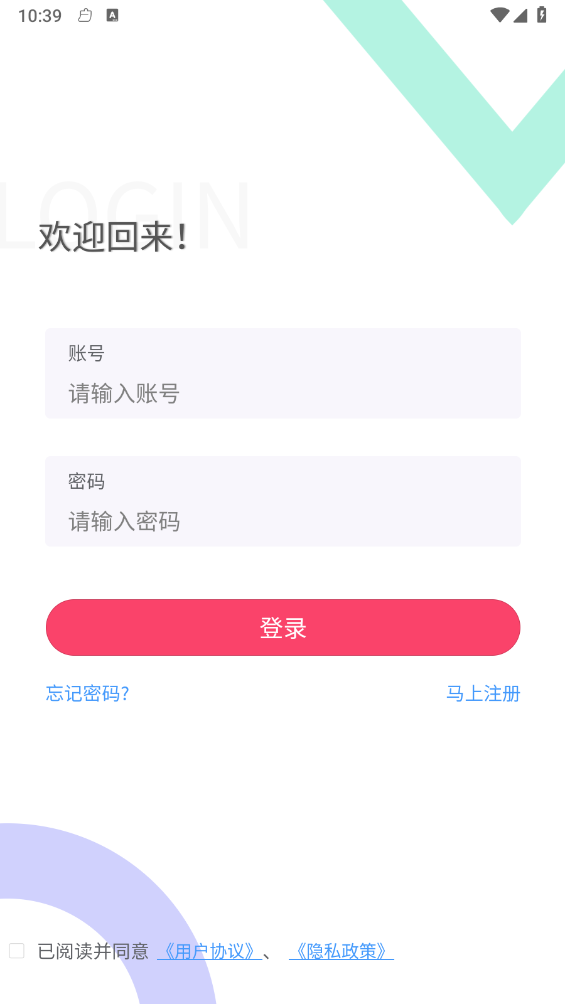Focus the 密码 password field
The image size is (565, 1004).
282,501
